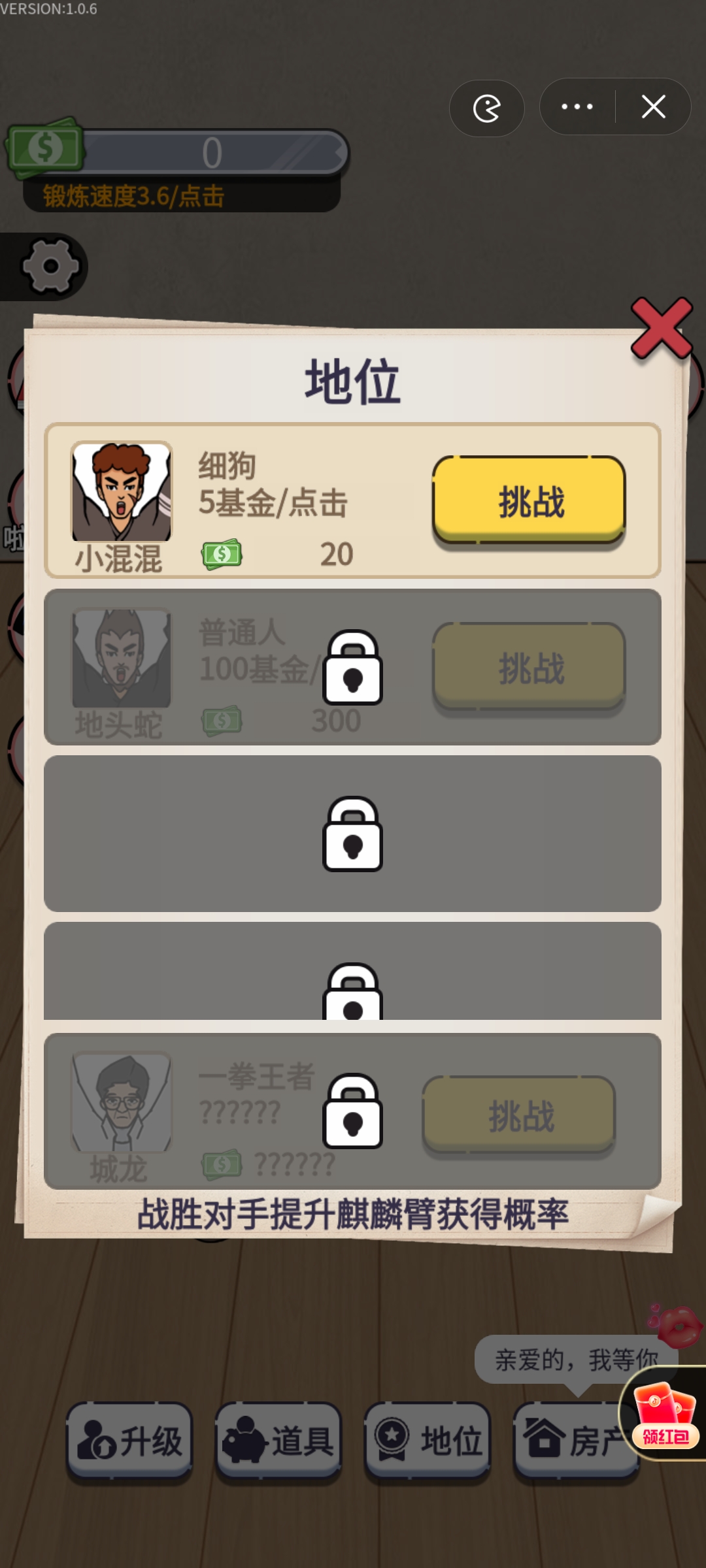Viewport: 706px width, 1568px height.
Task: Click the money icon next to balance counter
Action: click(x=44, y=149)
